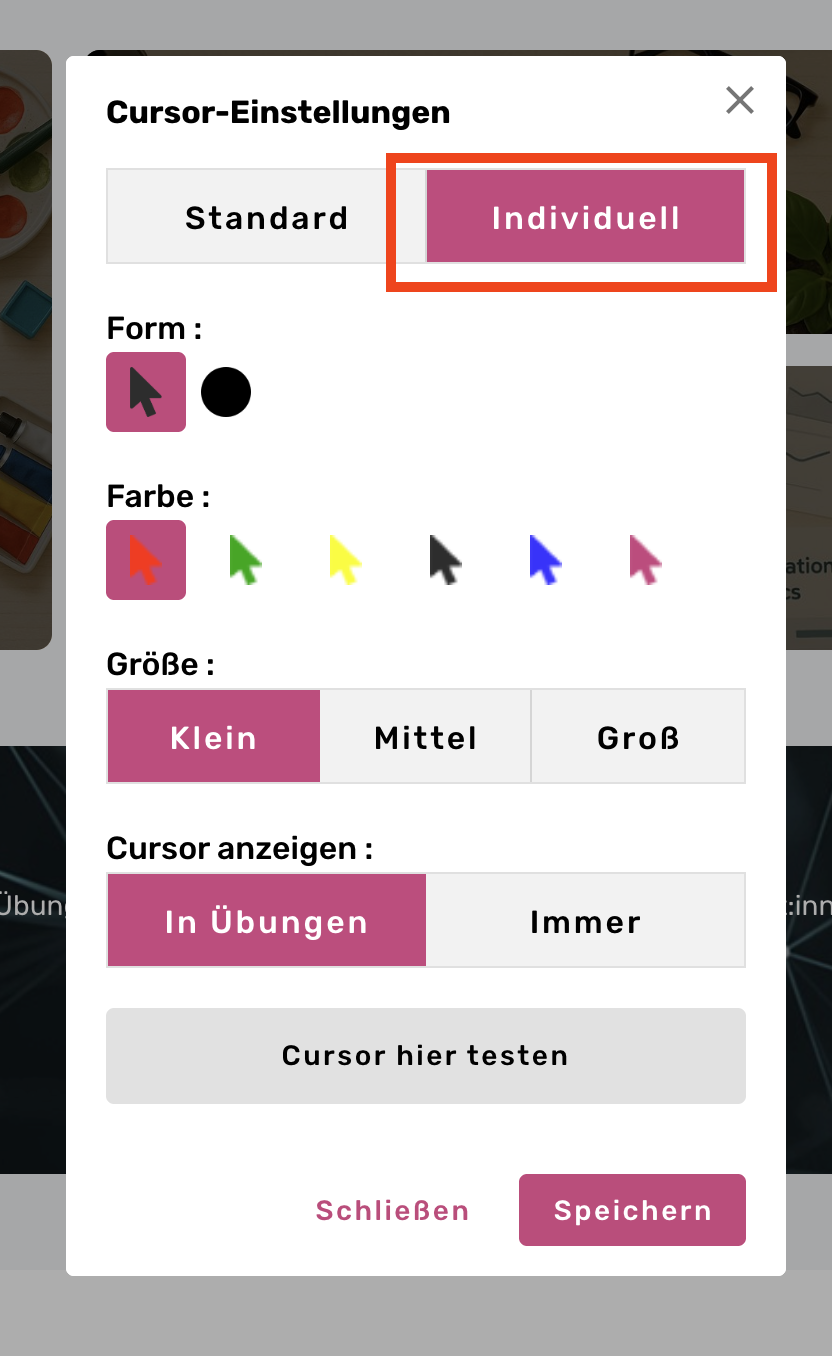Tap the Cursor hier testen area
This screenshot has width=832, height=1356.
pyautogui.click(x=426, y=1056)
